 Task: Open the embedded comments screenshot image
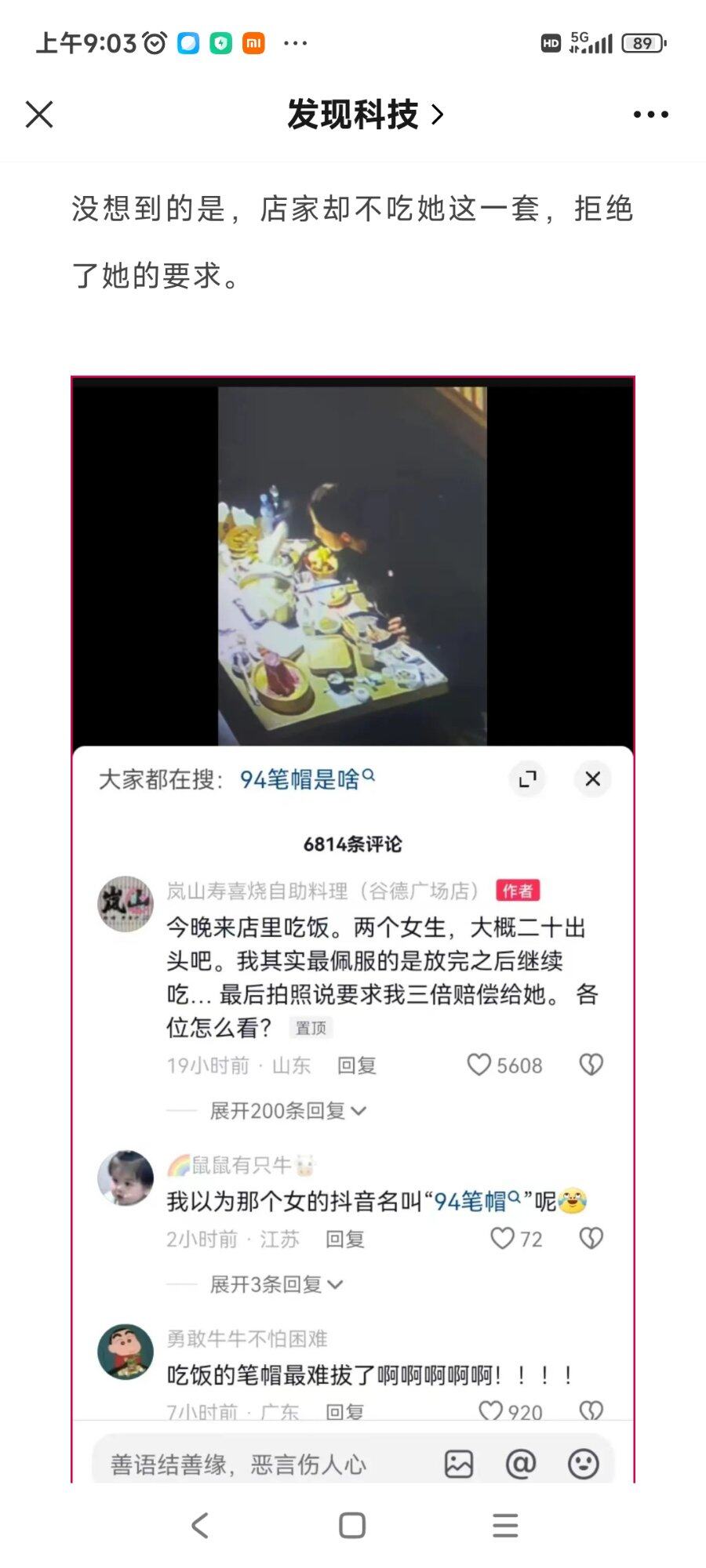tap(353, 929)
